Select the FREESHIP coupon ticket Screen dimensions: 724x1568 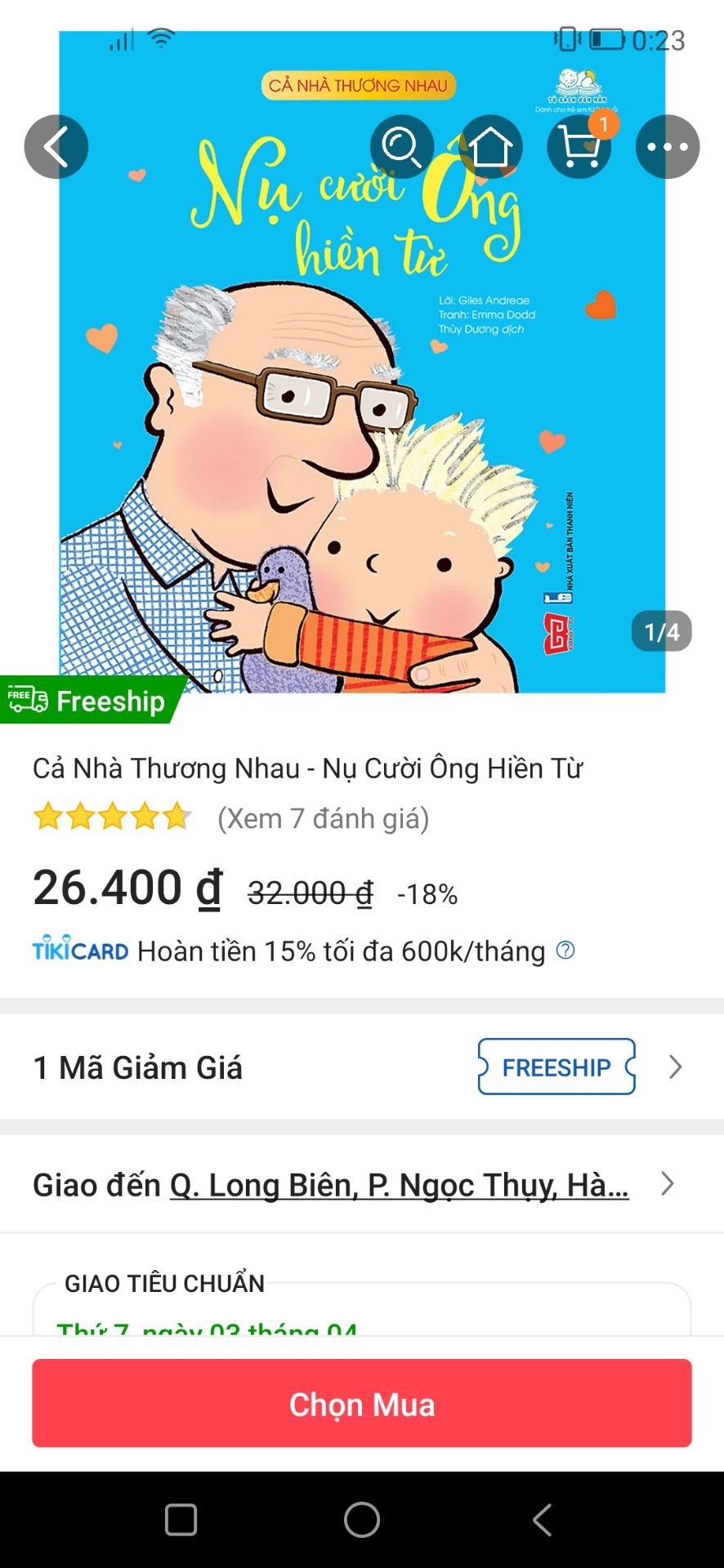pyautogui.click(x=555, y=1067)
